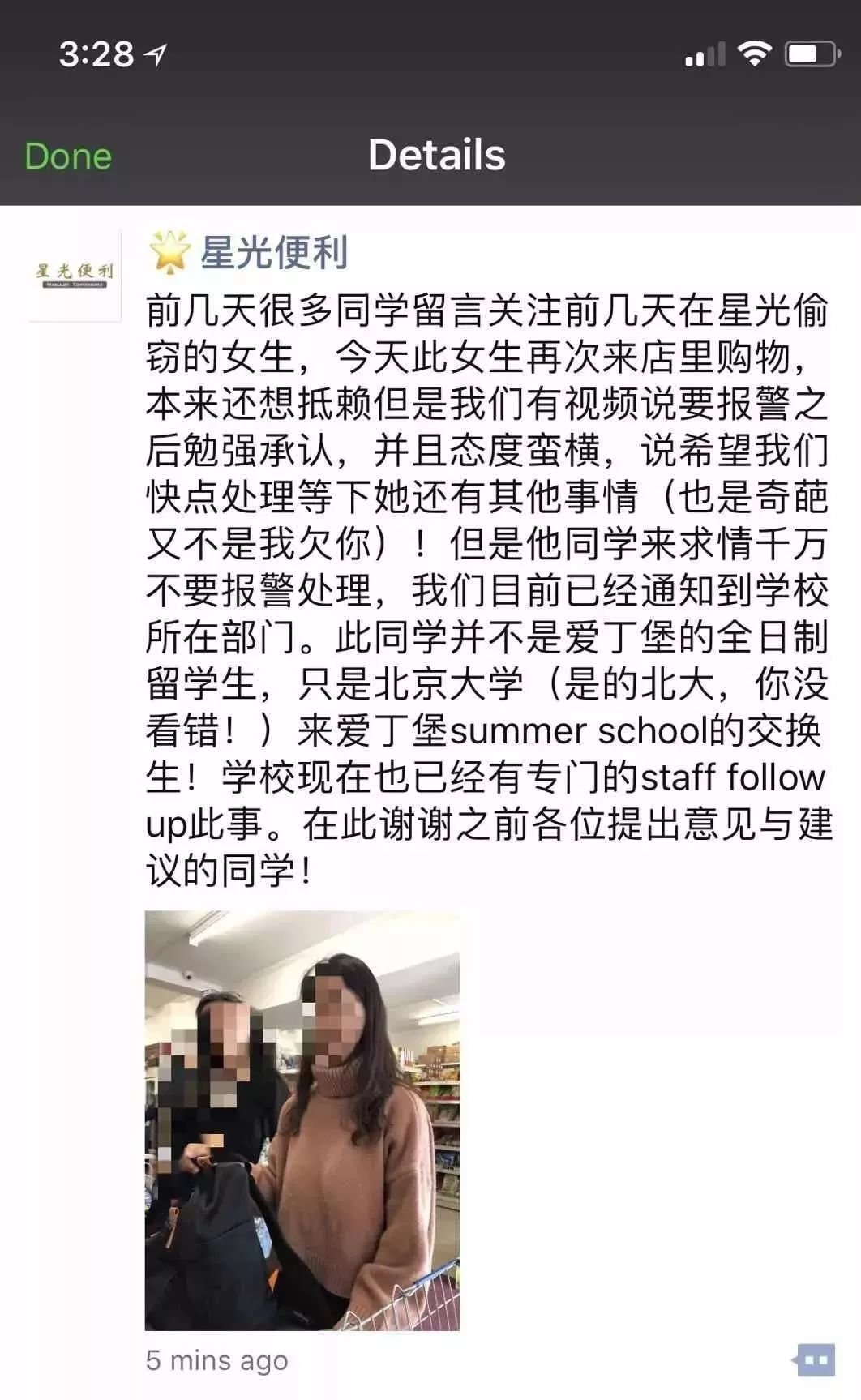861x1400 pixels.
Task: Open the like and comment menu
Action: (x=815, y=1359)
